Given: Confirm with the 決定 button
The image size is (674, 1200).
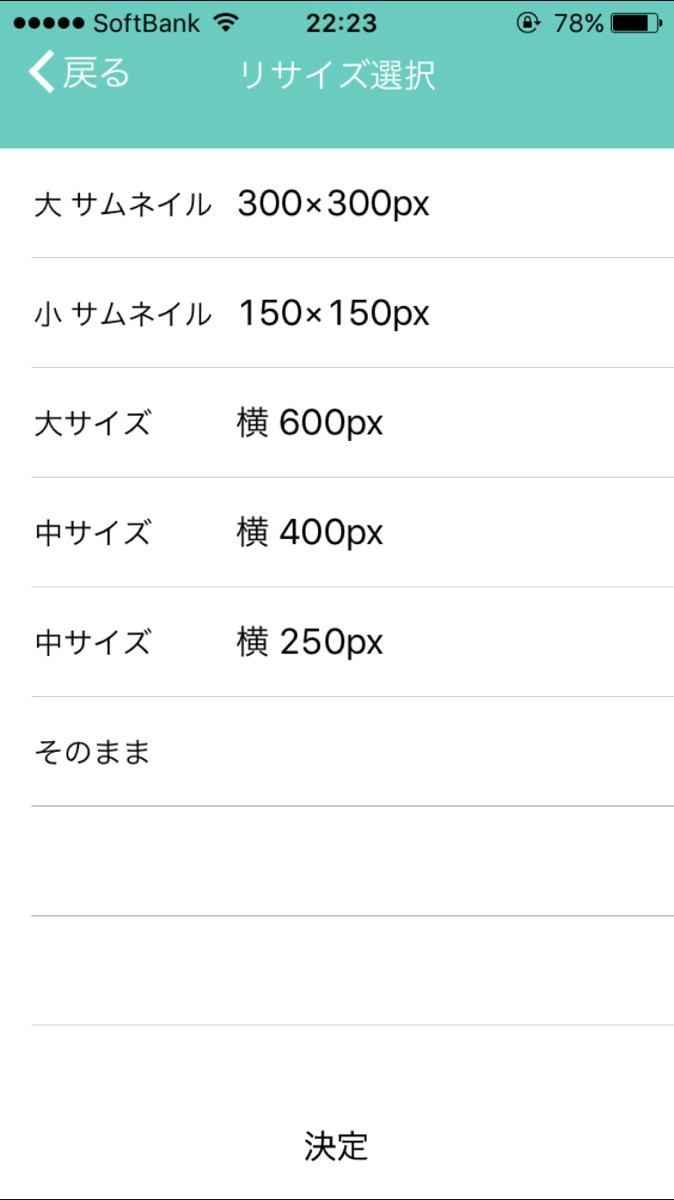Looking at the screenshot, I should (x=337, y=1146).
